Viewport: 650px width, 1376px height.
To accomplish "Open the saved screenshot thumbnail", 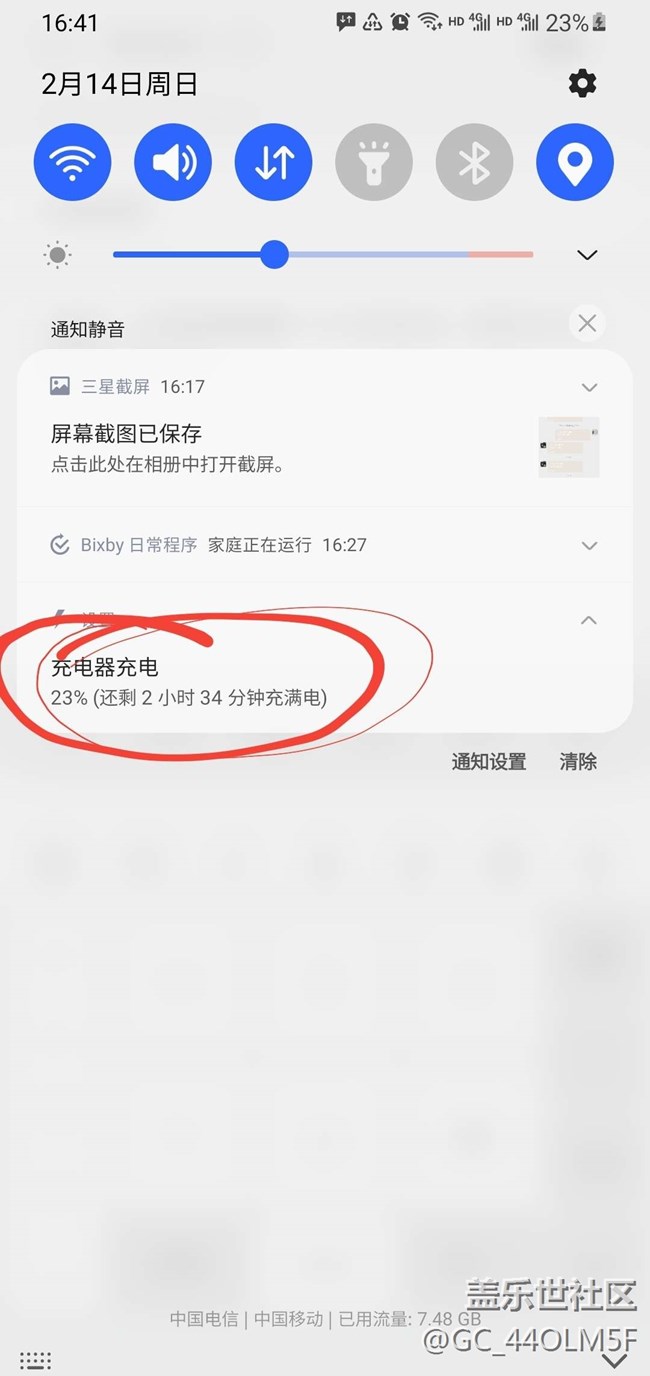I will [568, 447].
